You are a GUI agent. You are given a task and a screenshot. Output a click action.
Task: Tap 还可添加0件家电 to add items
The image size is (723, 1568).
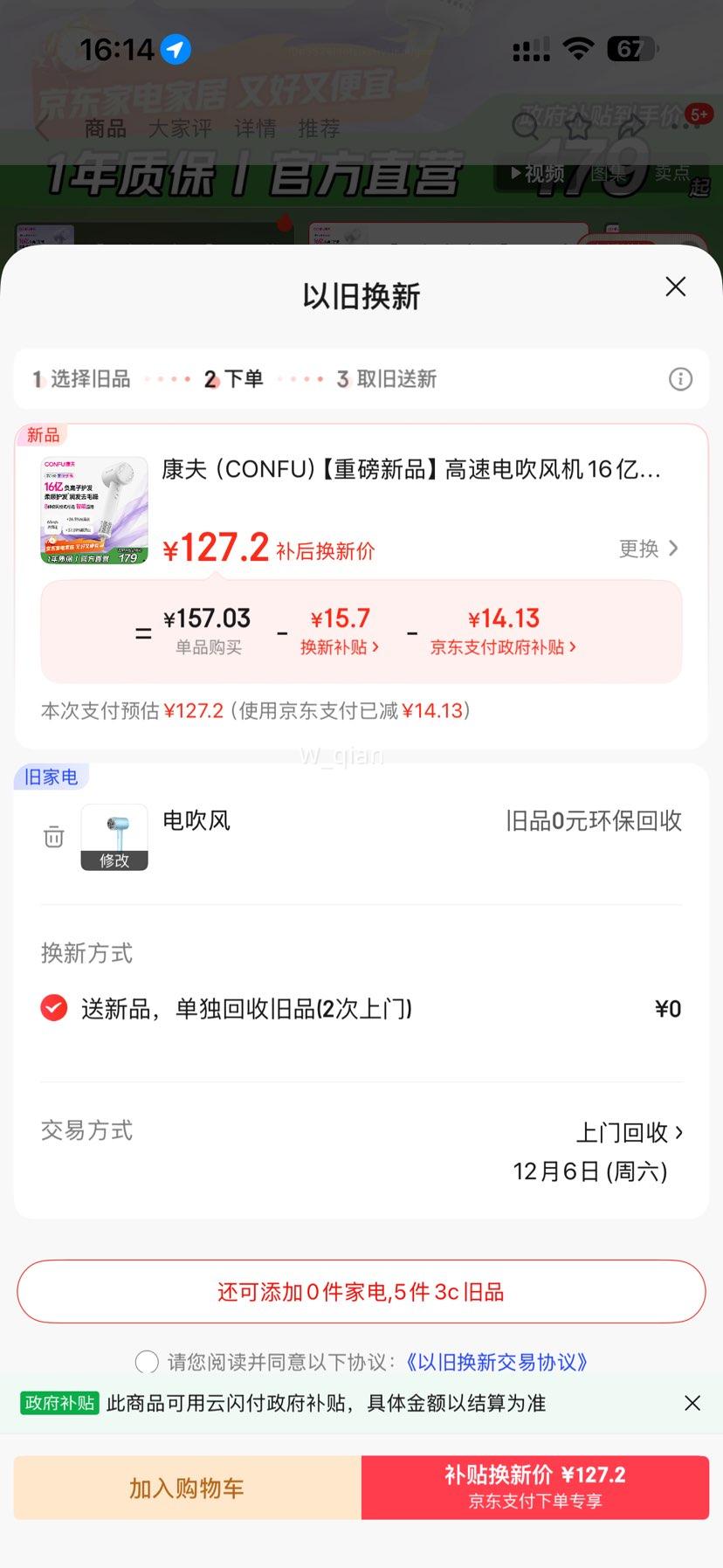361,1292
